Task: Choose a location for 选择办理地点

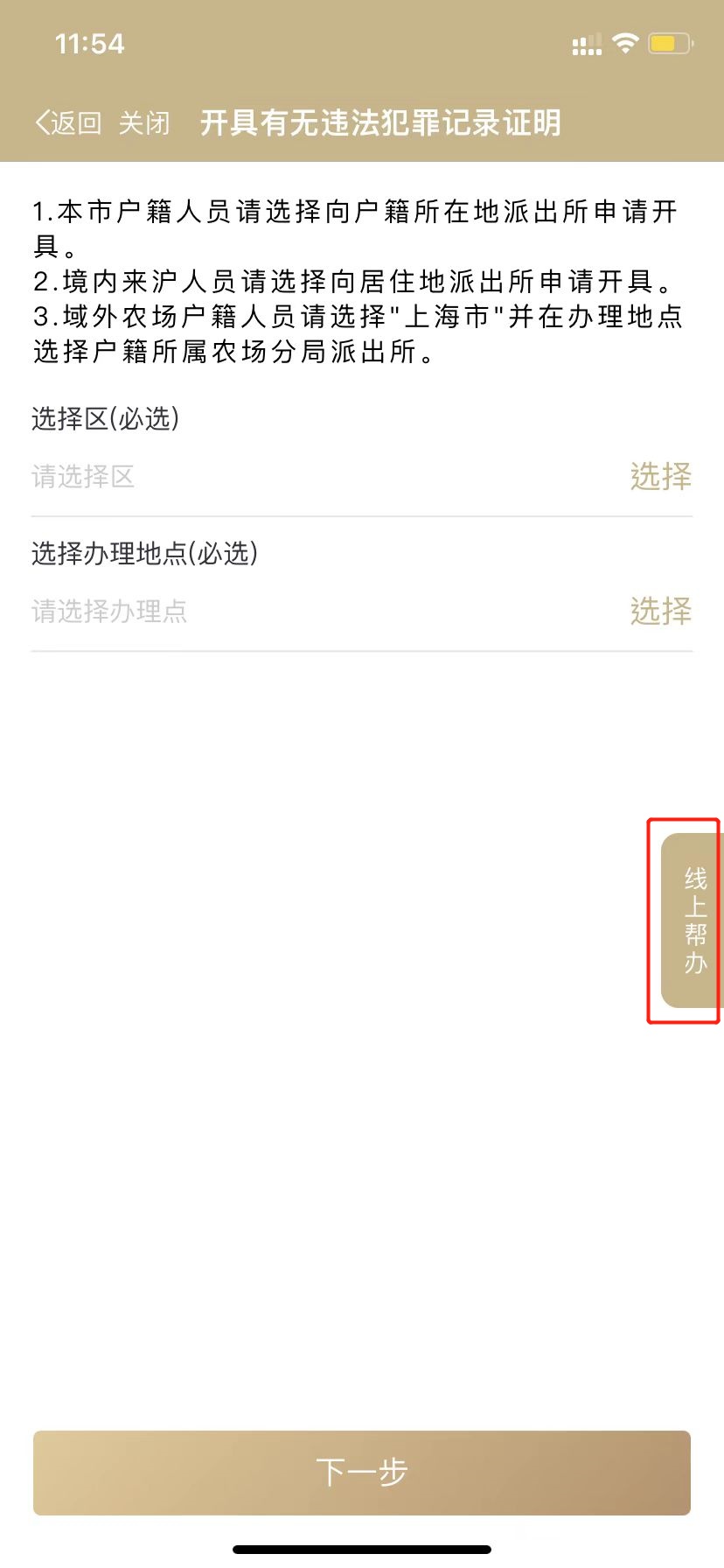Action: (x=660, y=612)
